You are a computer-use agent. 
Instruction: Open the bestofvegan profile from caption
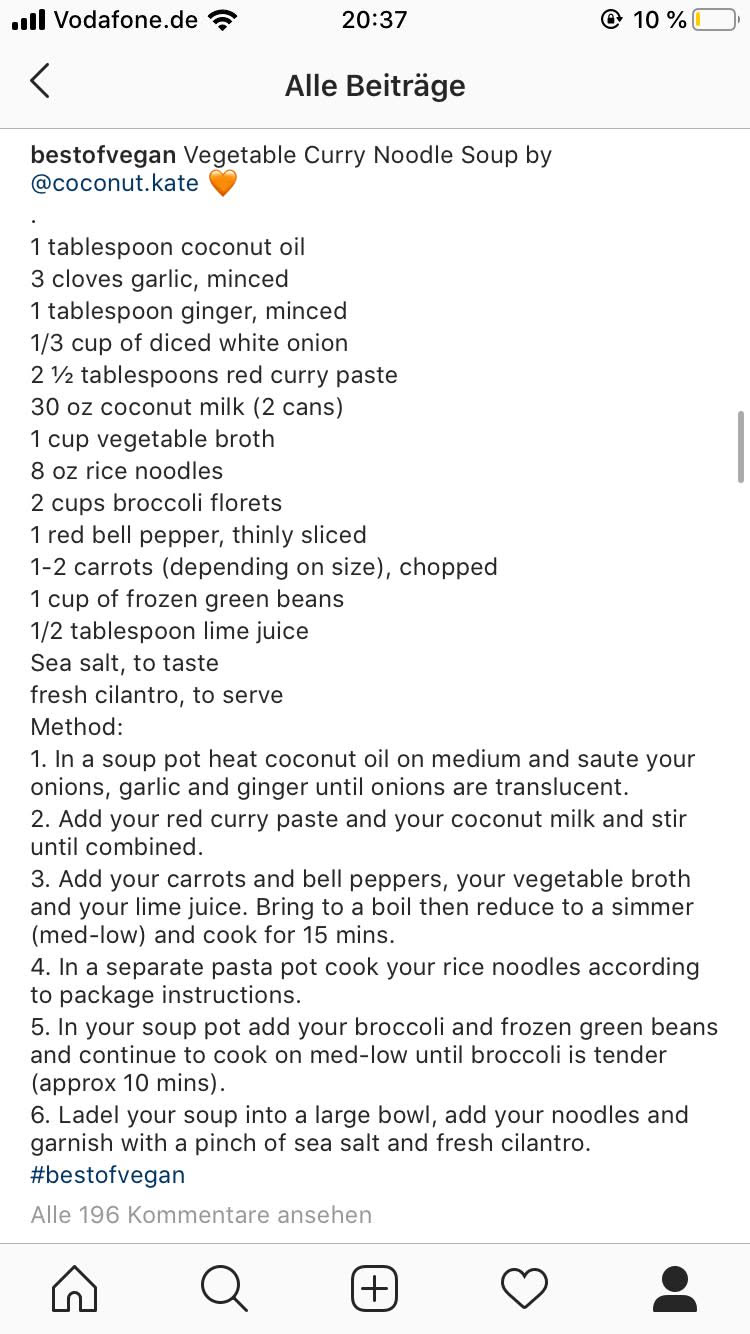[103, 155]
